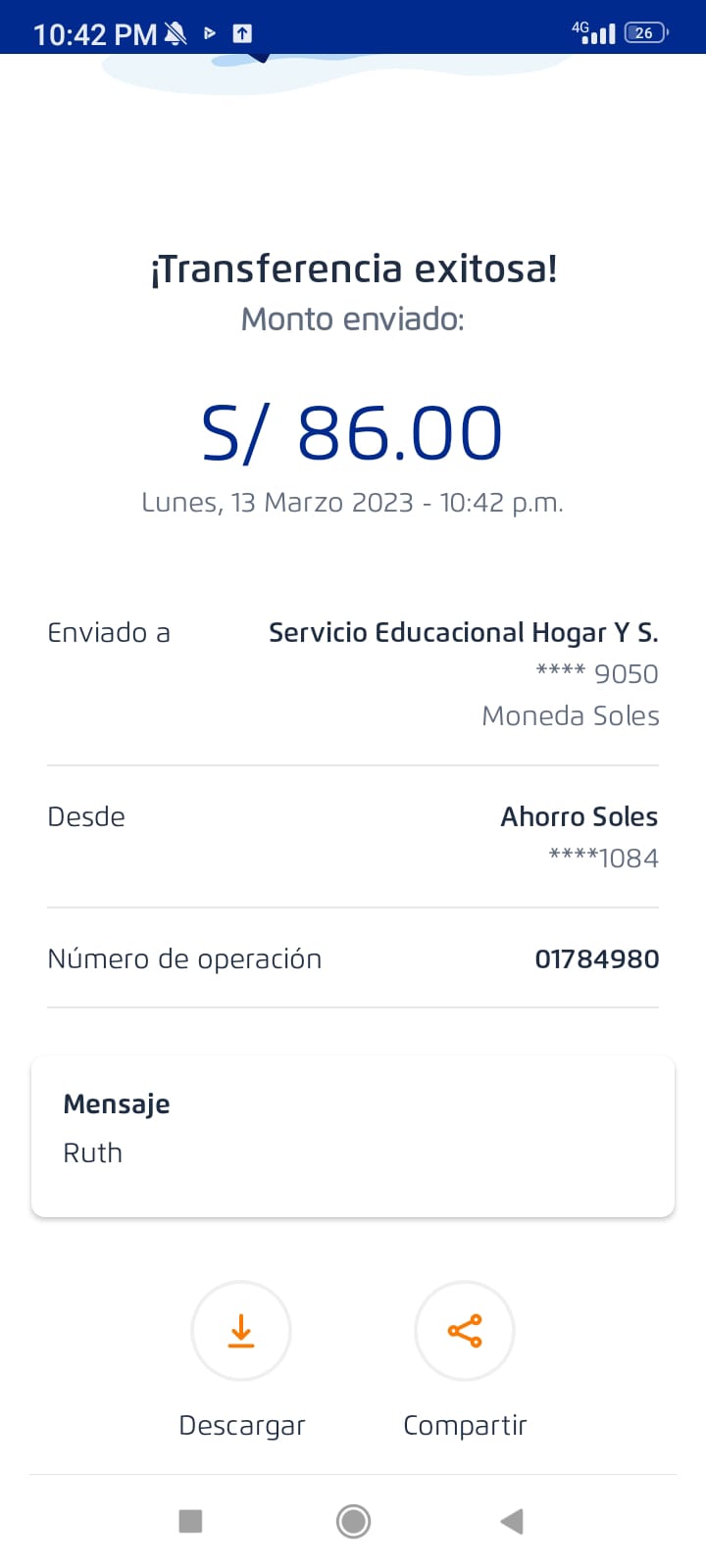Download the transfer receipt with Descargar
The height and width of the screenshot is (1568, 706).
click(241, 1331)
